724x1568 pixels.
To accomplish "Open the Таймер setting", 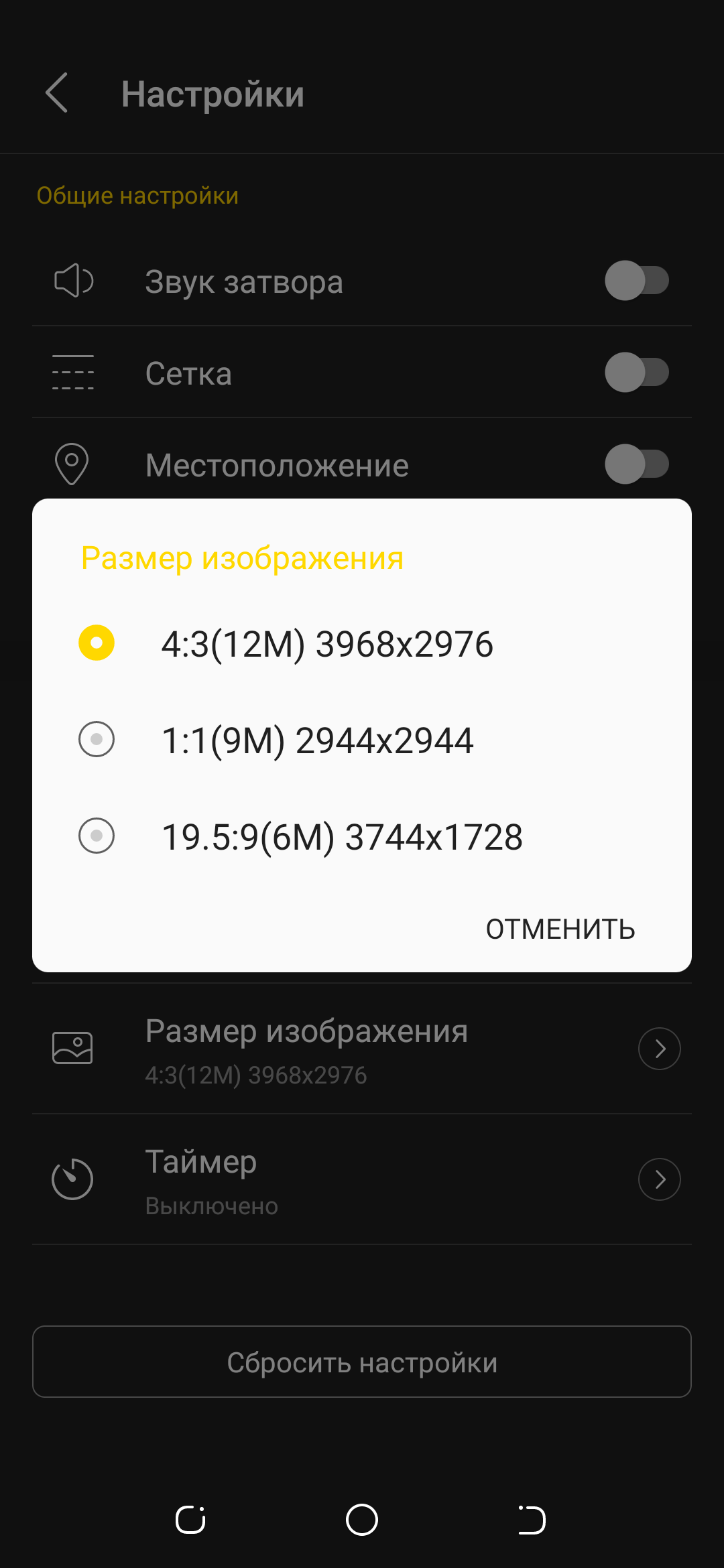I will 362,1179.
